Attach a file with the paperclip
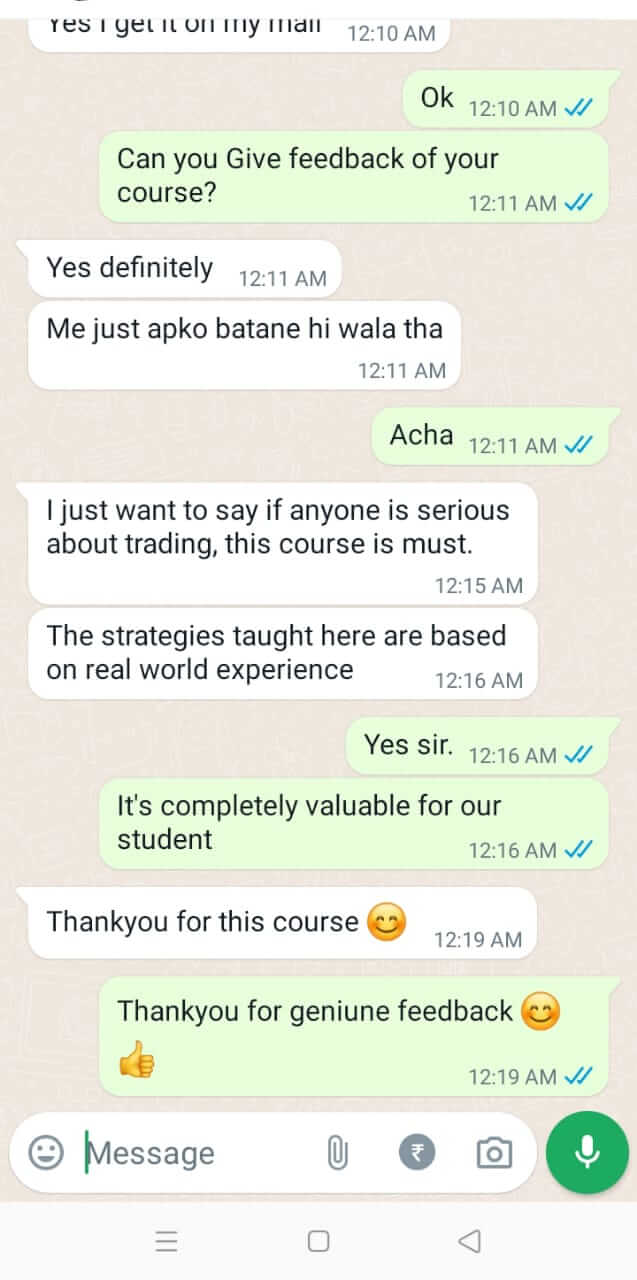The height and width of the screenshot is (1280, 637). (337, 1154)
